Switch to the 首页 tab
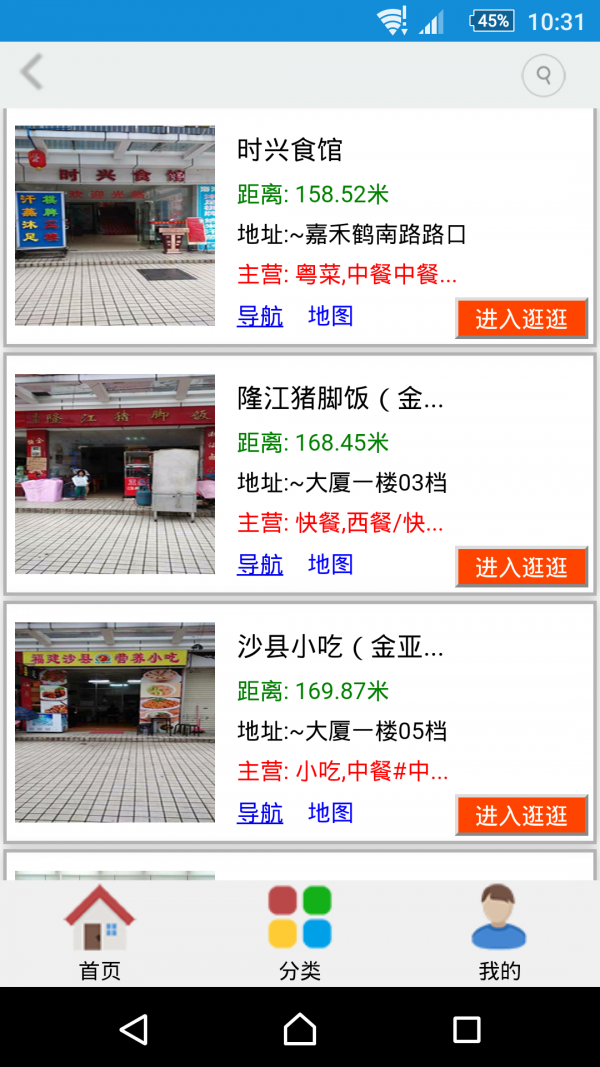 [x=99, y=933]
